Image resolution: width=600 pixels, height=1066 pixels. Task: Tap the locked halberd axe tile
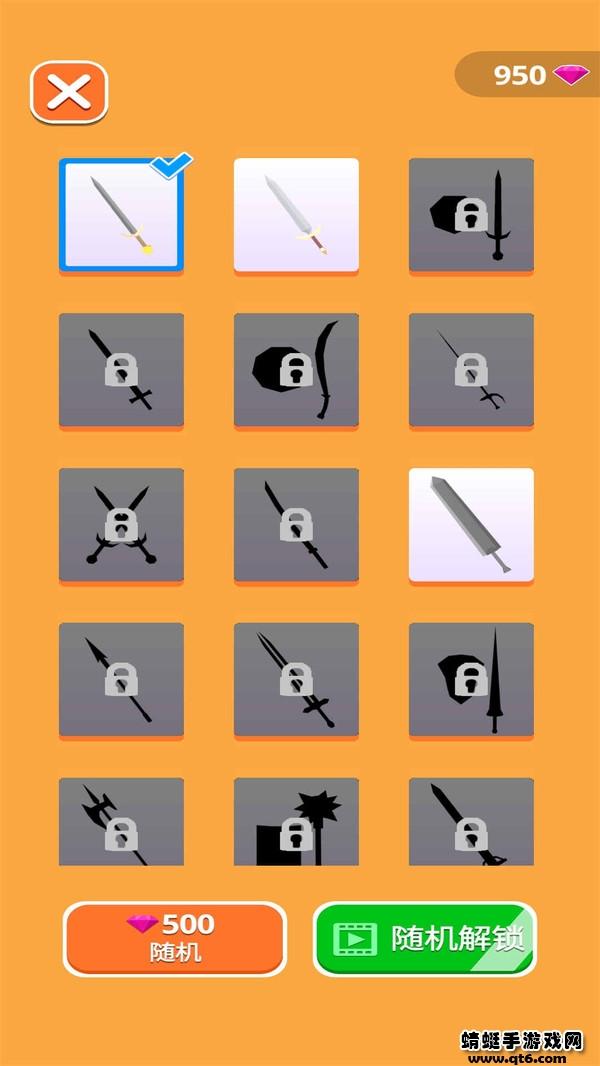121,824
